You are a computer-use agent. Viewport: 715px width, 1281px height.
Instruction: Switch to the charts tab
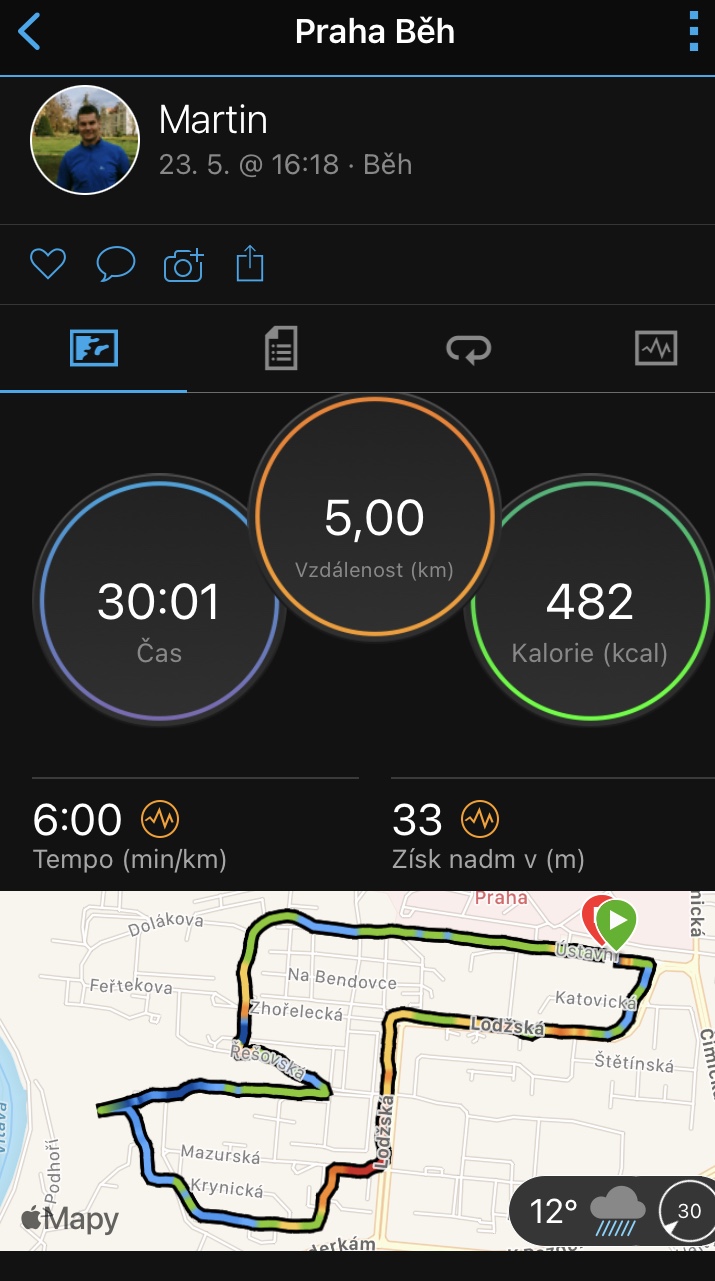point(656,349)
